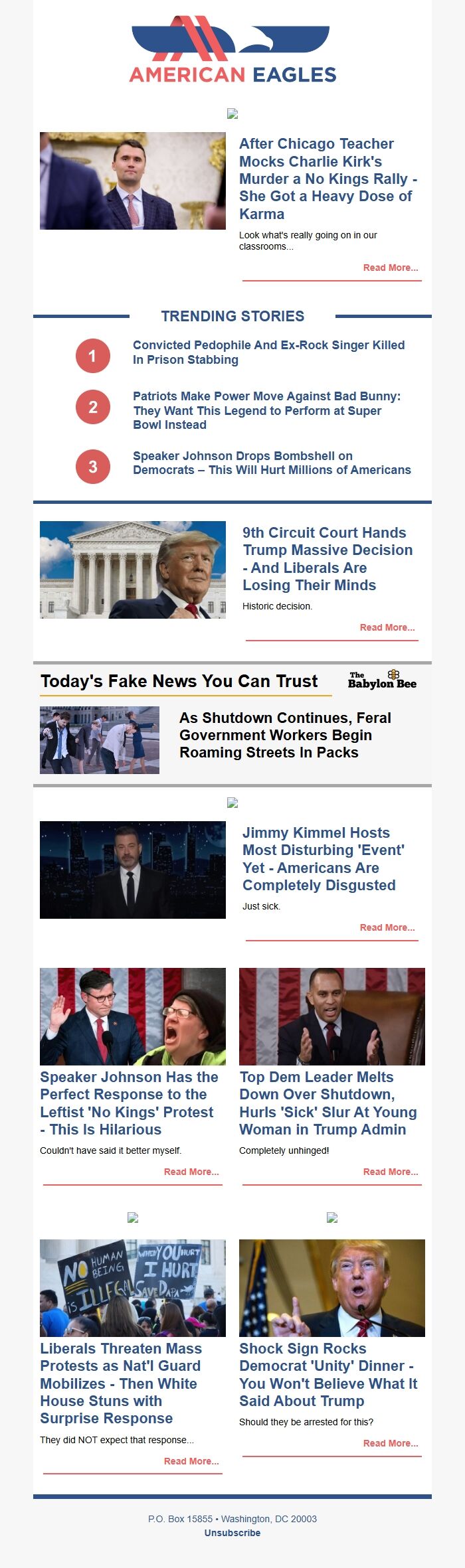Tap Read More under the Chicago teacher story
This screenshot has width=465, height=1568.
click(x=390, y=268)
